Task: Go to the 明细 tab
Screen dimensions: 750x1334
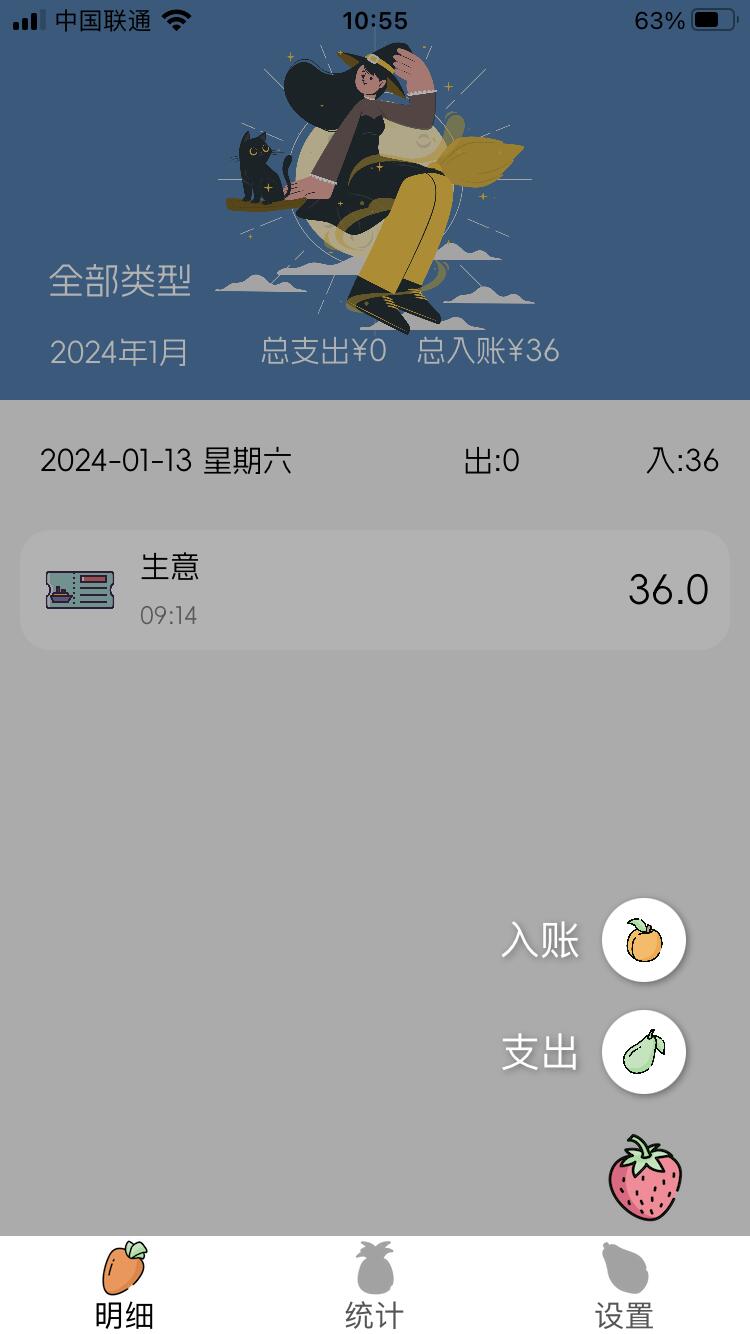Action: coord(125,1286)
